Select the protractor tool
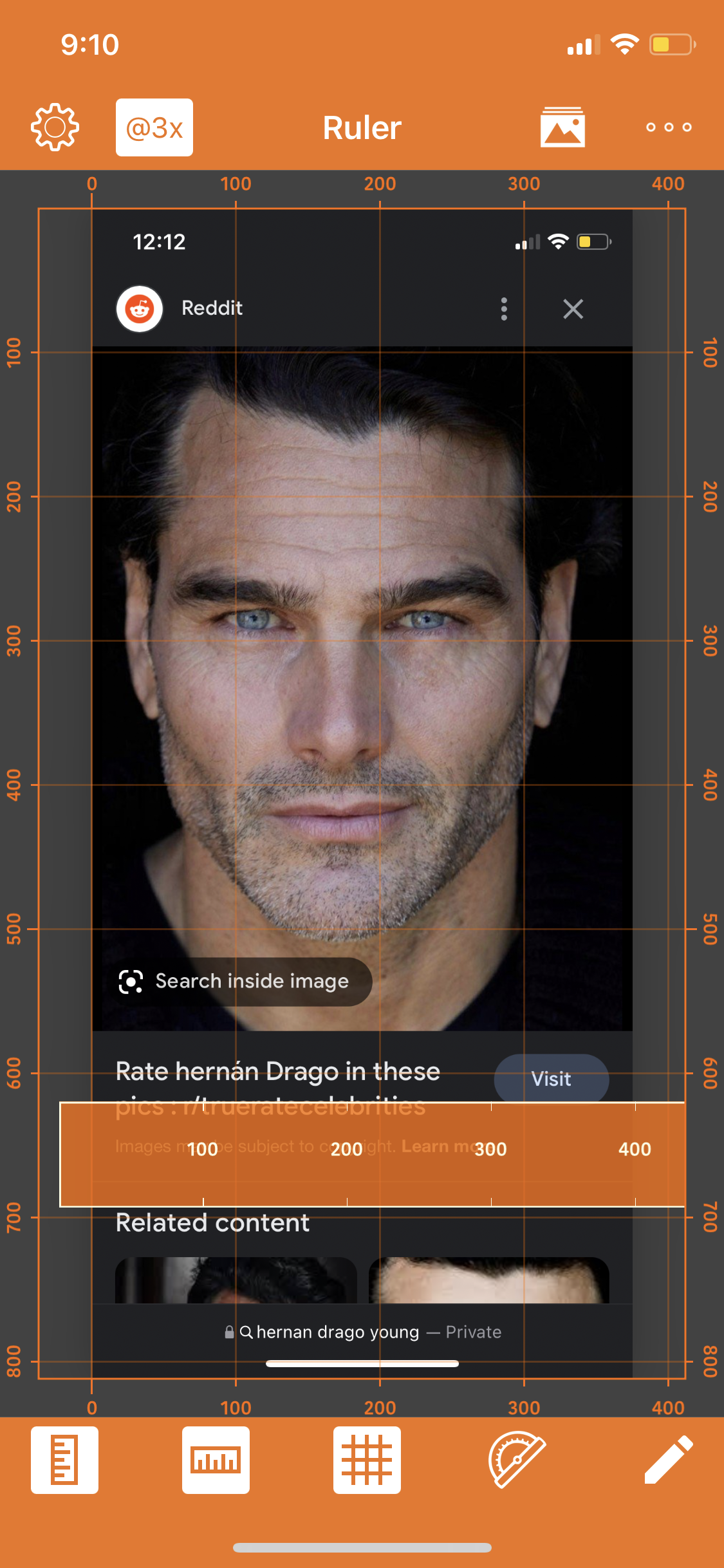The height and width of the screenshot is (1568, 724). coord(517,1460)
